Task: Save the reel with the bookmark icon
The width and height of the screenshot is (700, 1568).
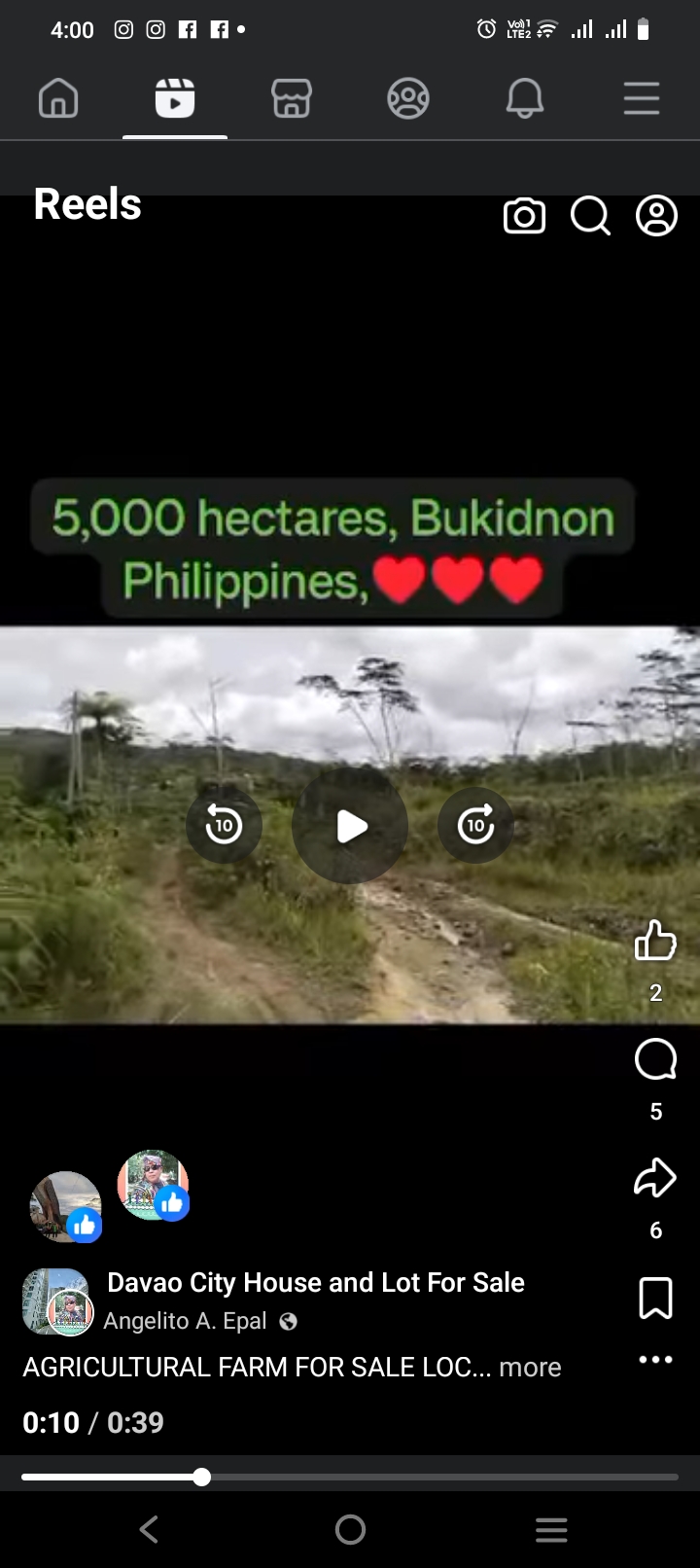Action: 655,1298
